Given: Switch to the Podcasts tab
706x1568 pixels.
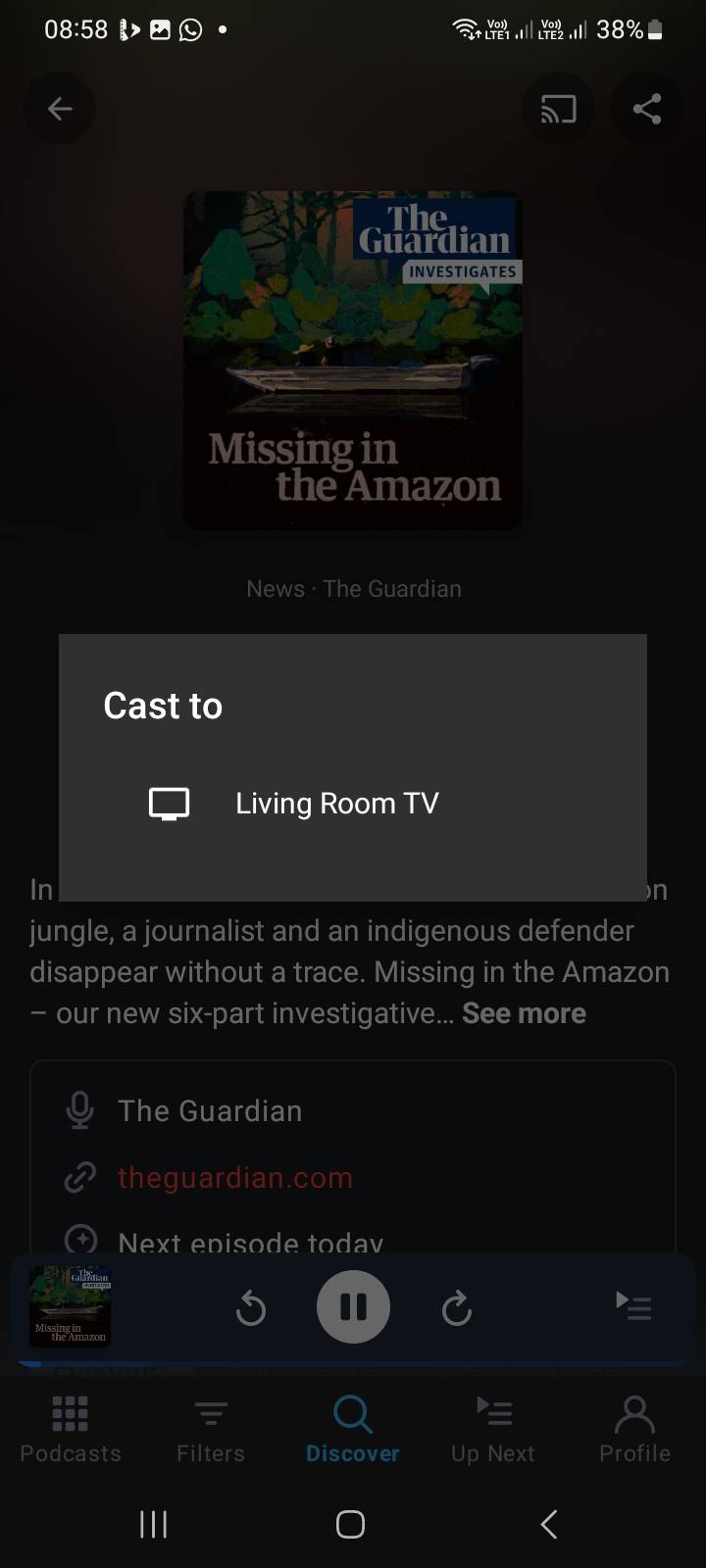Looking at the screenshot, I should click(x=71, y=1429).
